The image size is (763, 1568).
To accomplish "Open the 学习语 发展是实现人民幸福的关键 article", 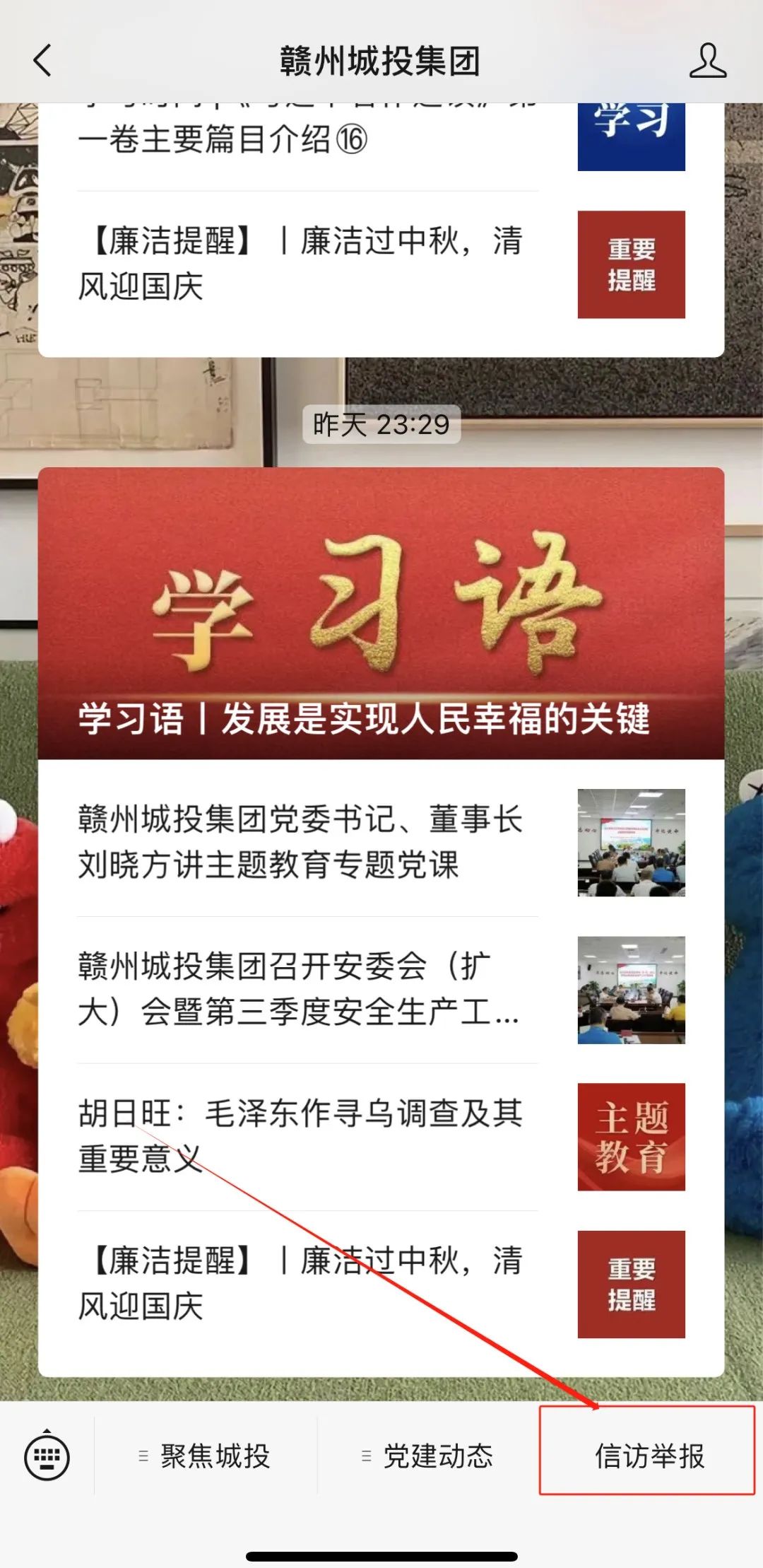I will (x=381, y=614).
